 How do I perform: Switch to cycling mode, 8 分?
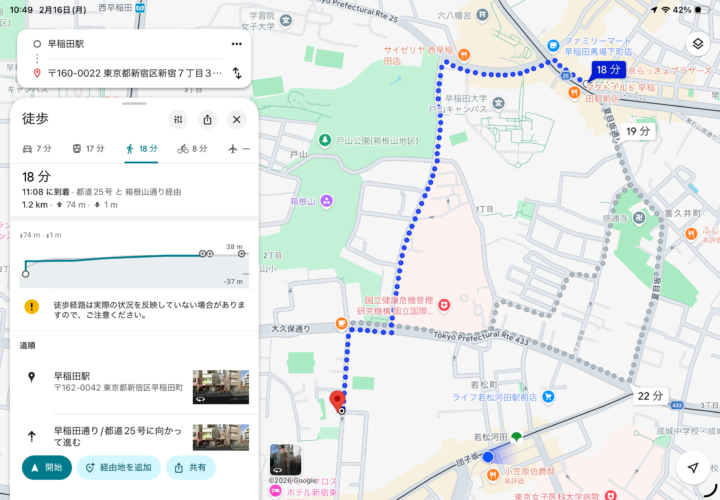pos(192,149)
